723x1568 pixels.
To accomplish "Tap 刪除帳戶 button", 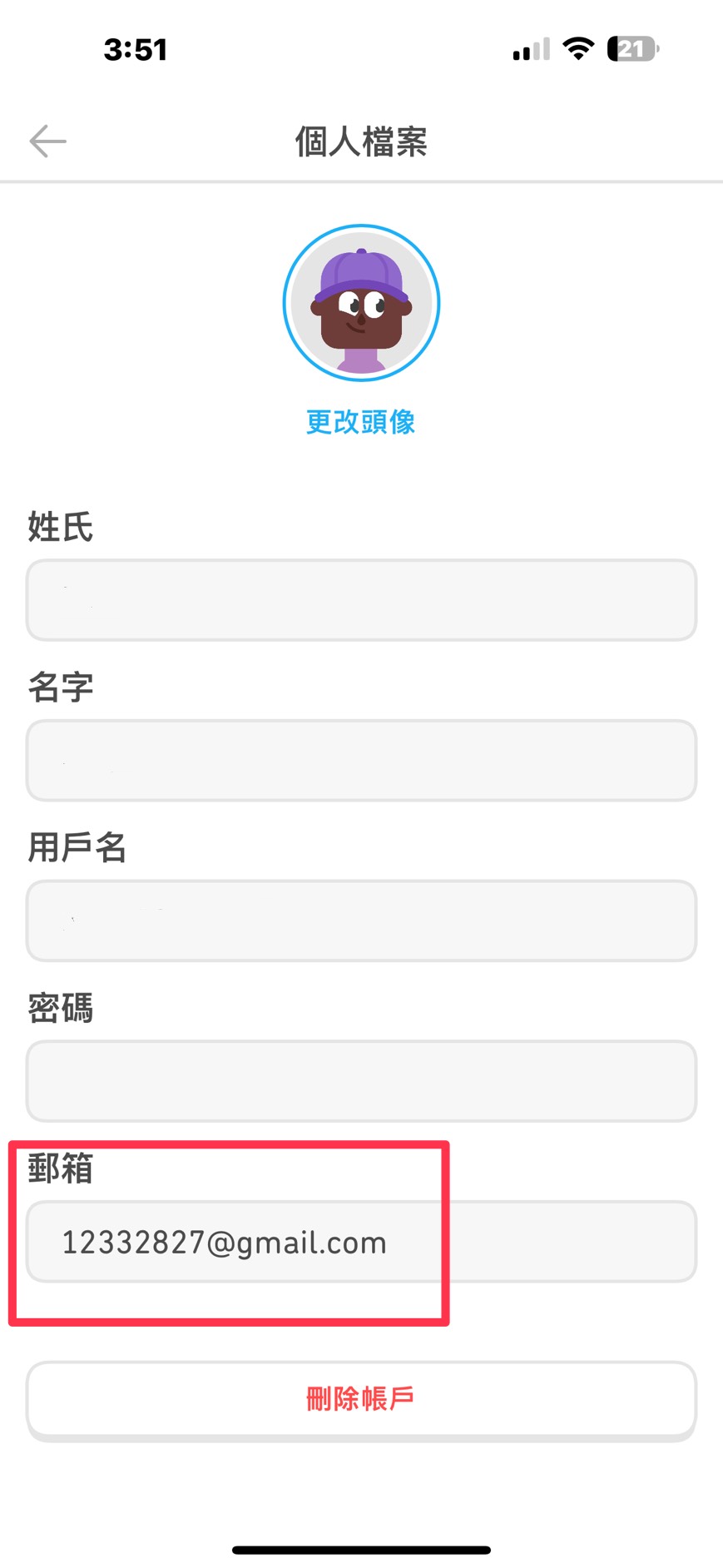I will [361, 1399].
